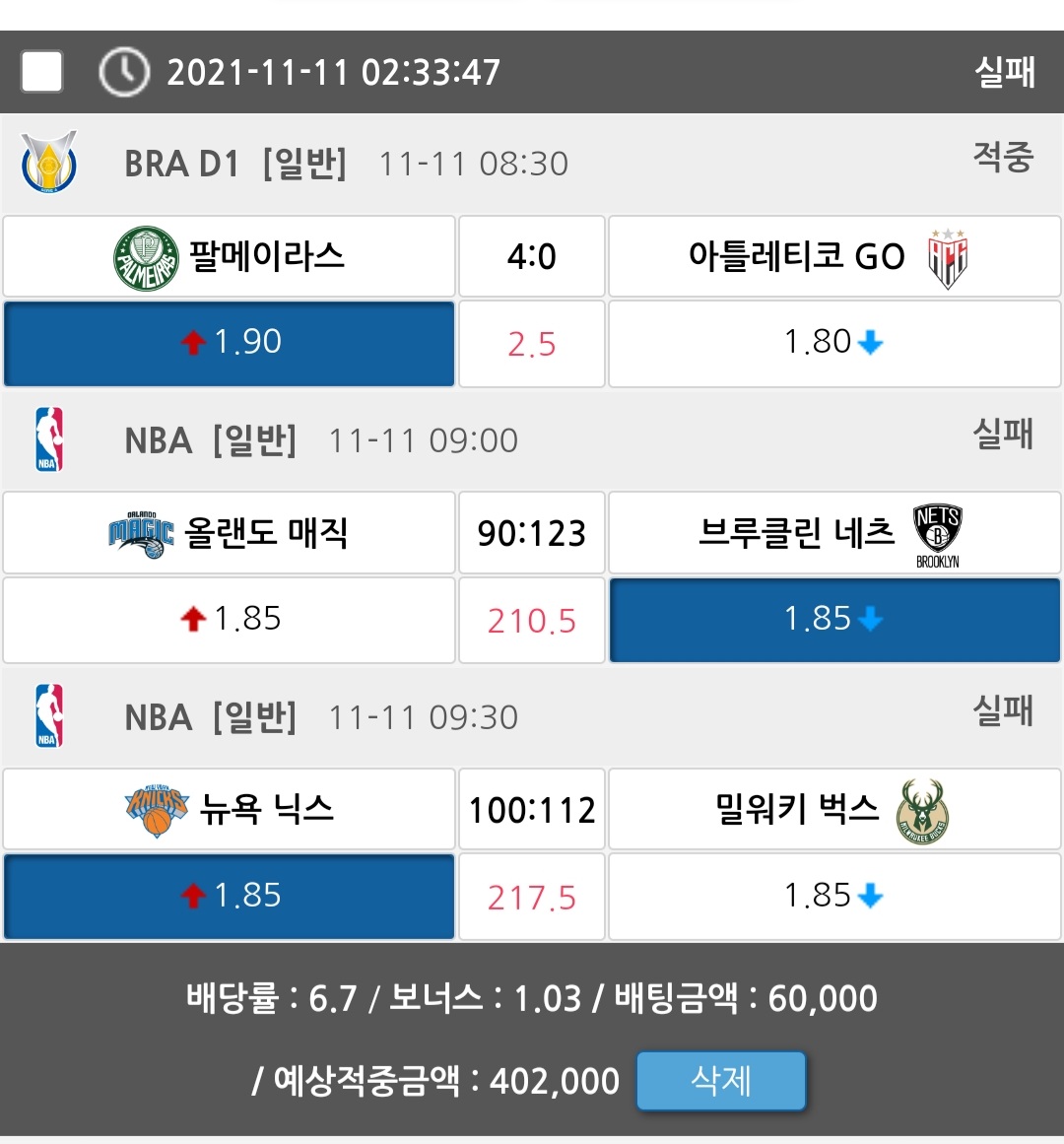The image size is (1064, 1144).
Task: Select the New York Knicks 1.85 over odds
Action: tap(229, 896)
